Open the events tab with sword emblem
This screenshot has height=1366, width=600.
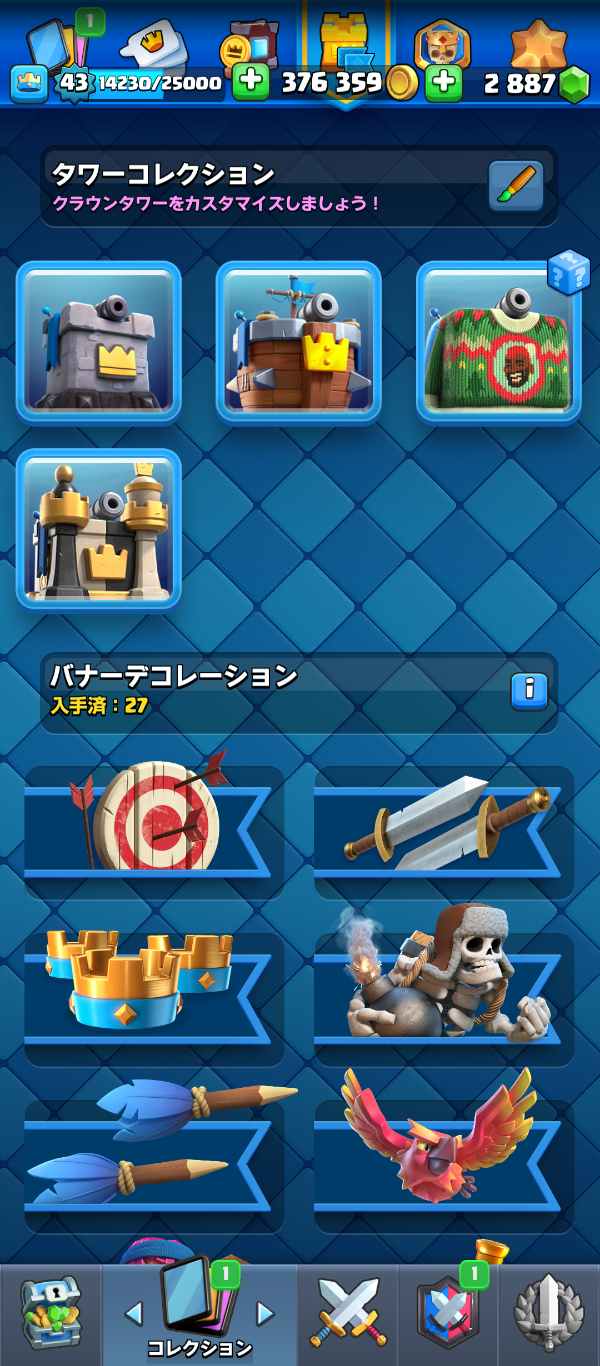click(549, 1315)
